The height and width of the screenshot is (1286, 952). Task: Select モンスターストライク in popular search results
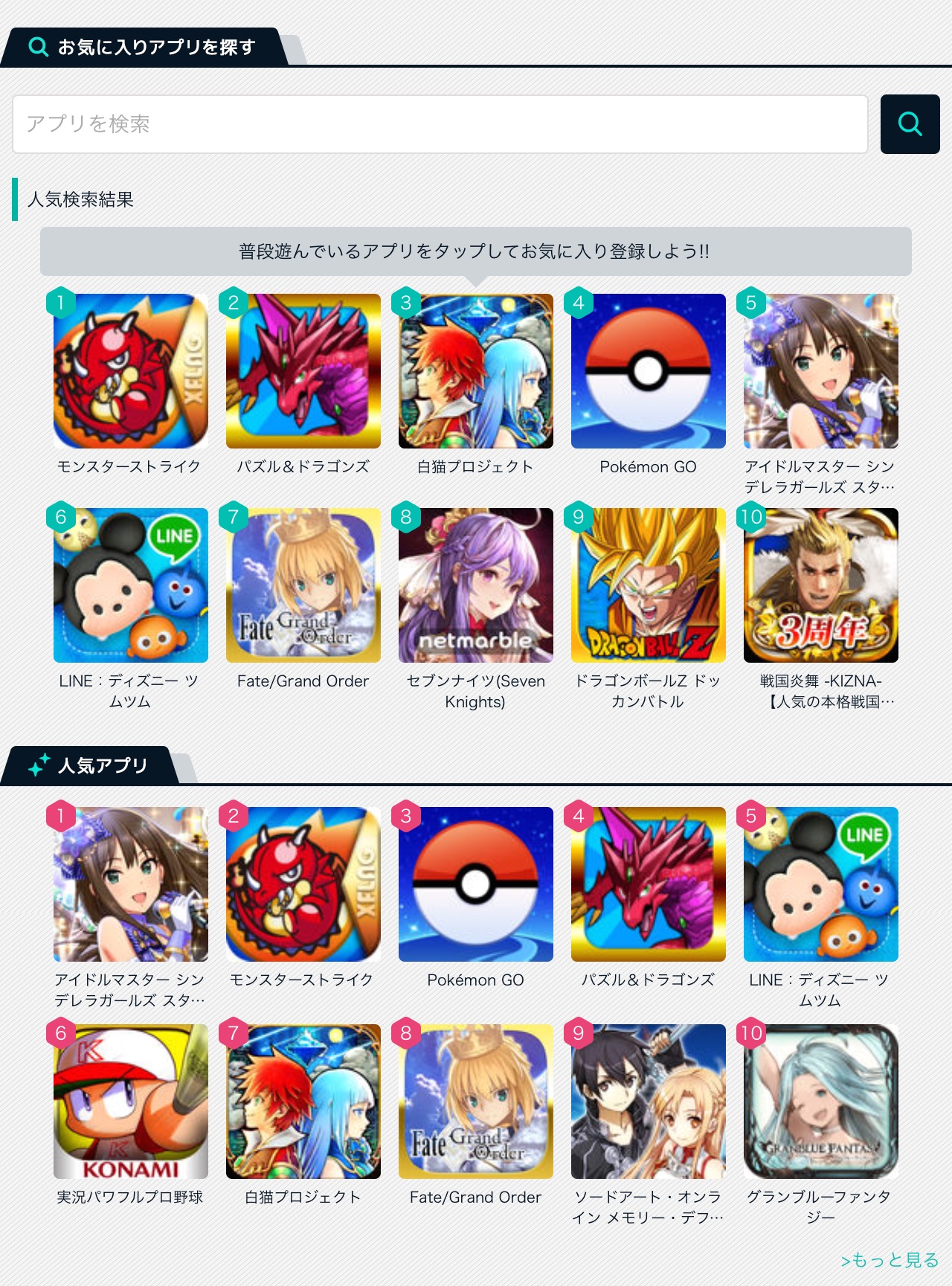pos(131,371)
